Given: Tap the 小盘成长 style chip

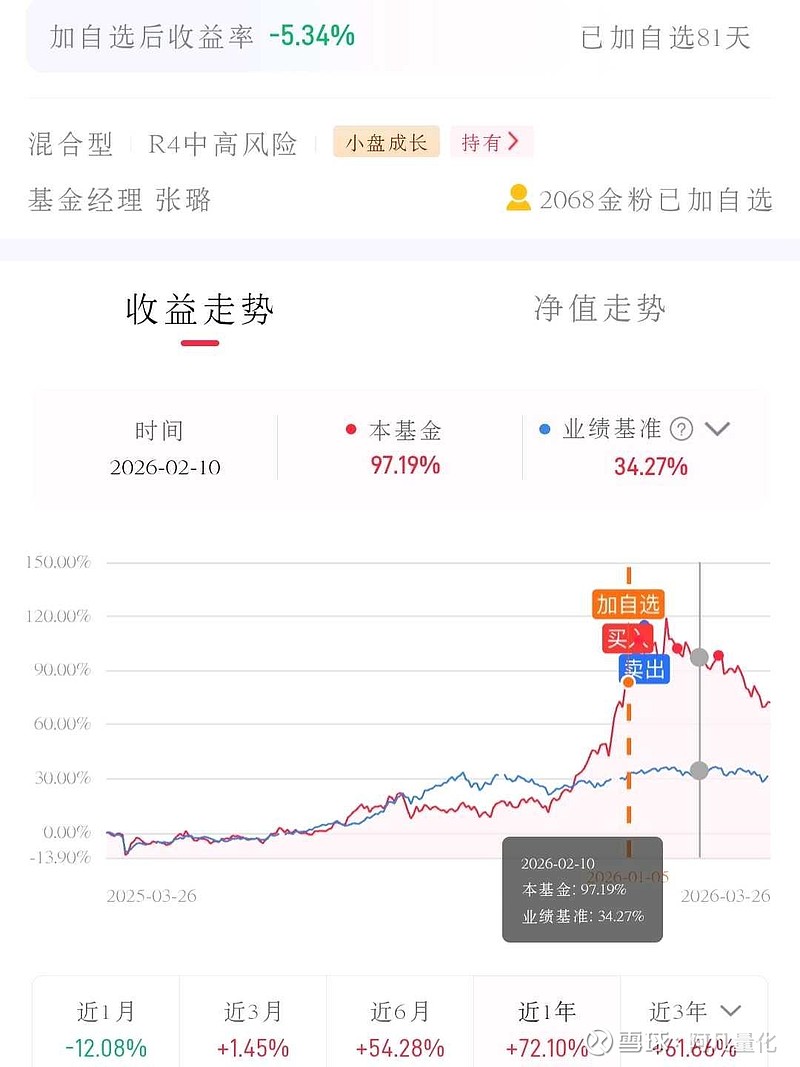Looking at the screenshot, I should pos(386,142).
